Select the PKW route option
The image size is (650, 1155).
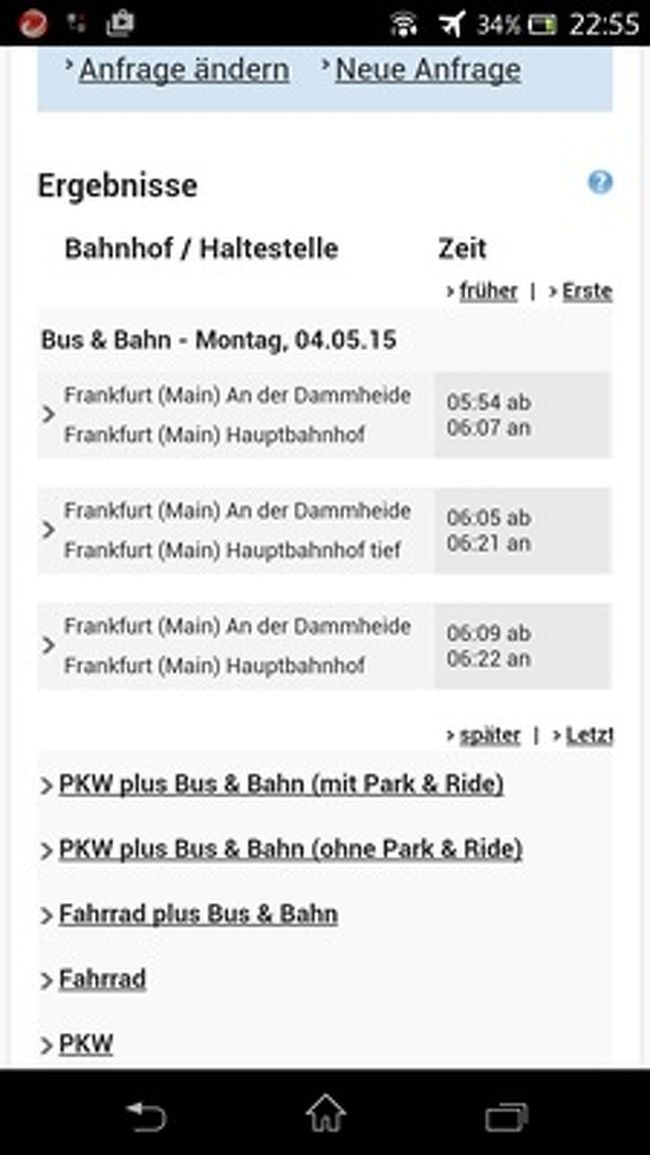(x=85, y=1044)
